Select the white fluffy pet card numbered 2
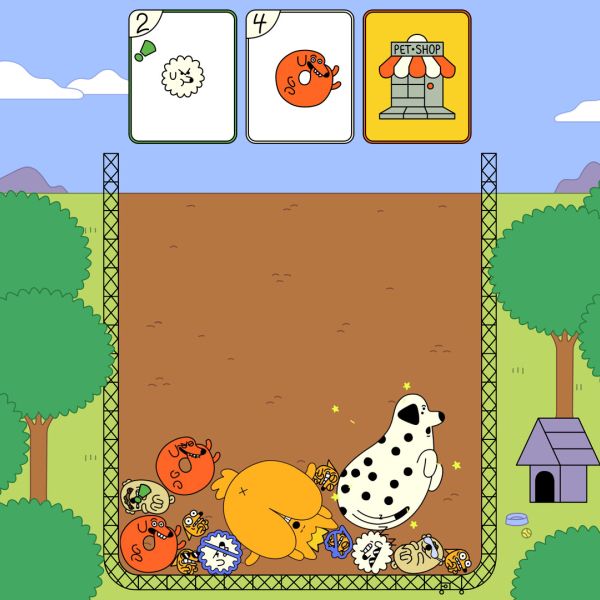The height and width of the screenshot is (600, 600). 182,77
